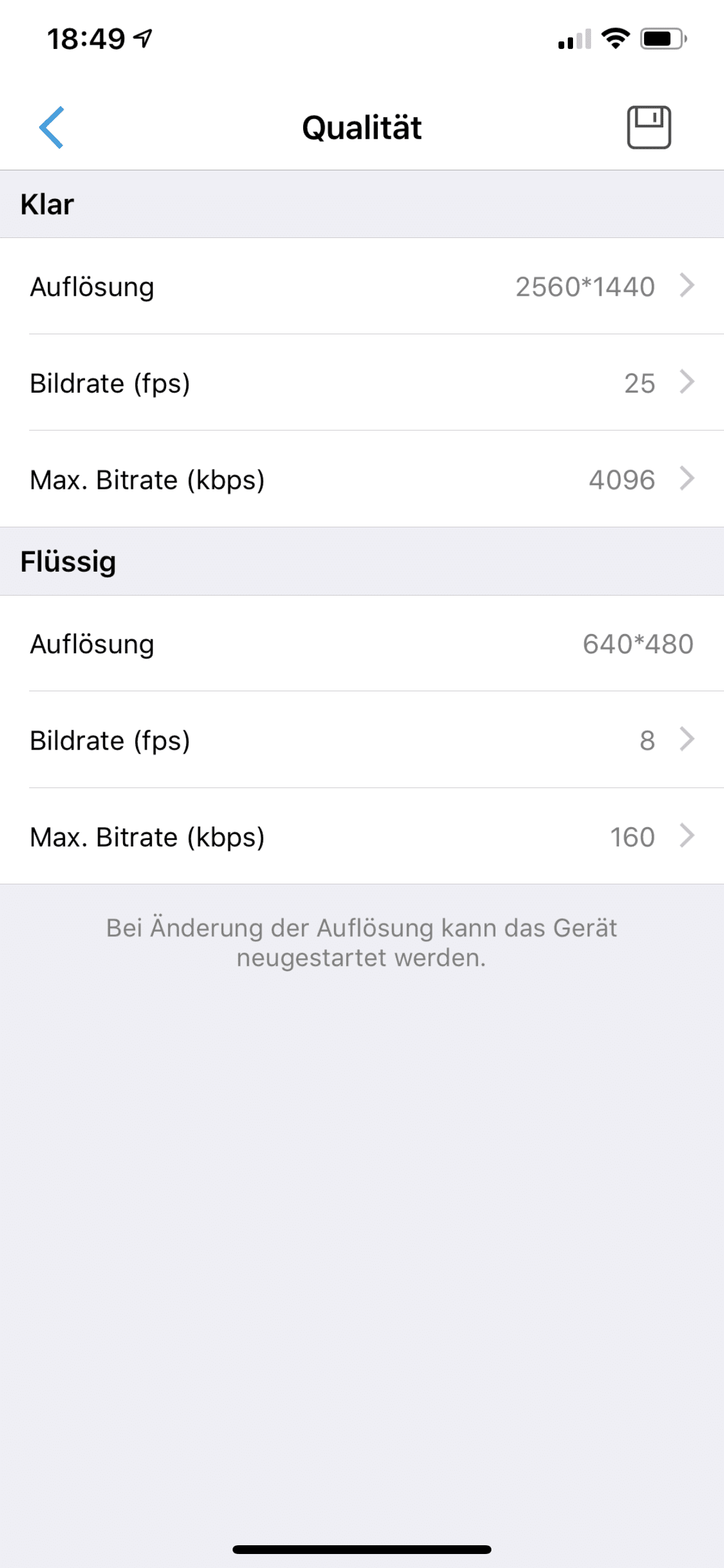724x1568 pixels.
Task: Change Bildrate (fps) set to 25
Action: pyautogui.click(x=362, y=382)
